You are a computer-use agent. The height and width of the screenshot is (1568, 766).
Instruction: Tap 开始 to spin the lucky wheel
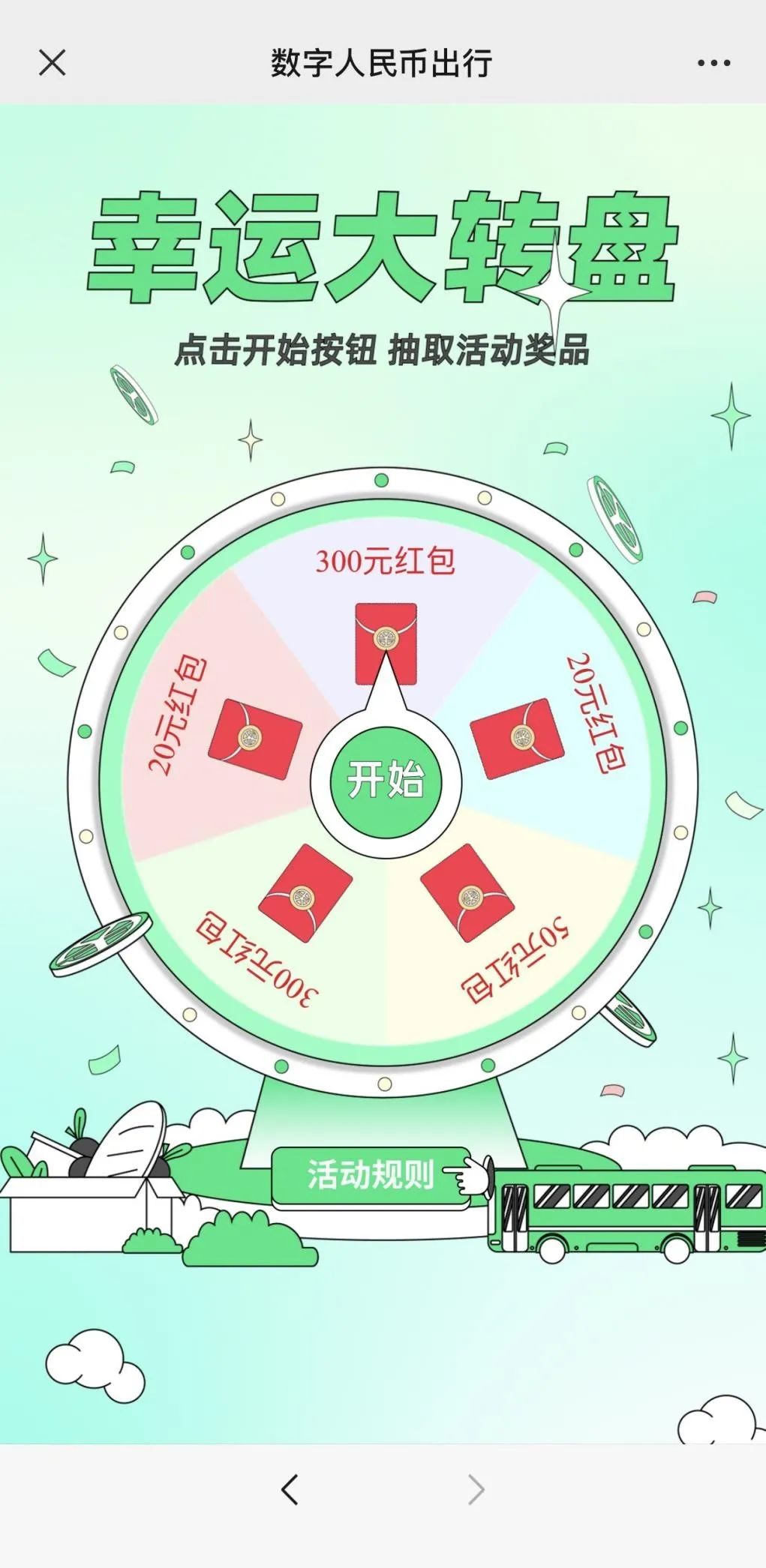386,781
